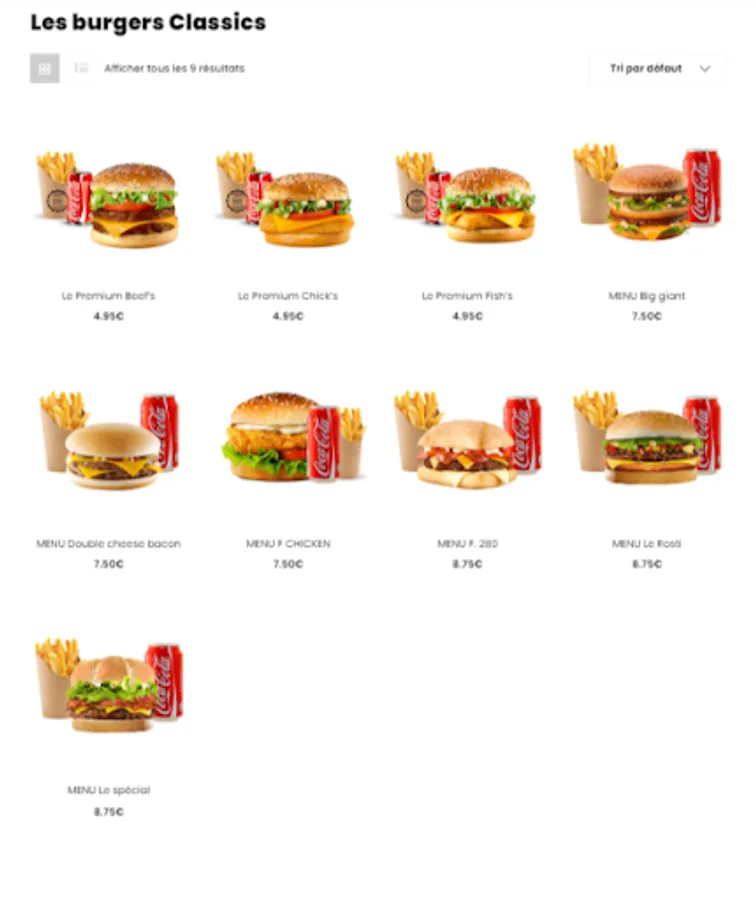Click the 'Les burgers Classics' heading
The image size is (756, 900).
click(x=148, y=22)
